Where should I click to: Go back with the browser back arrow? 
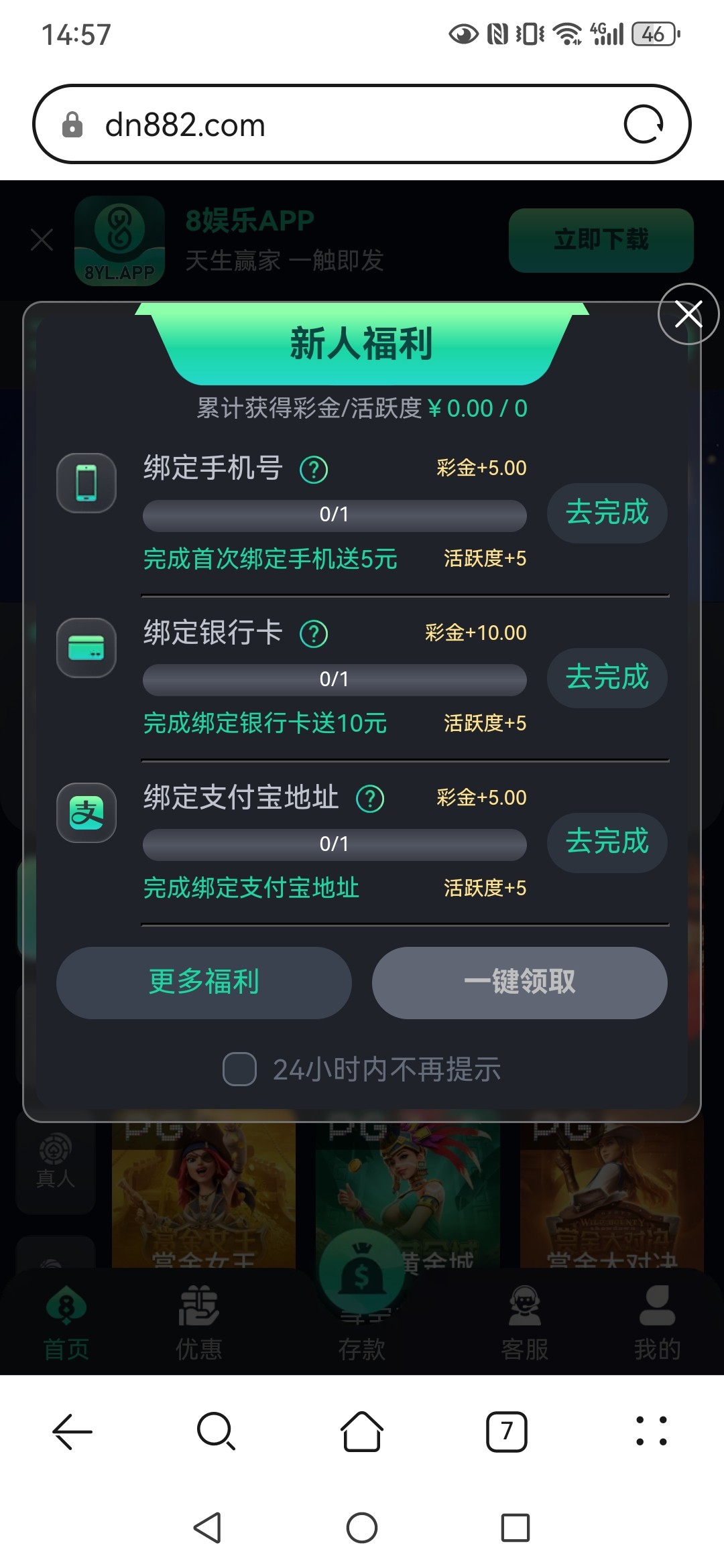[72, 1431]
